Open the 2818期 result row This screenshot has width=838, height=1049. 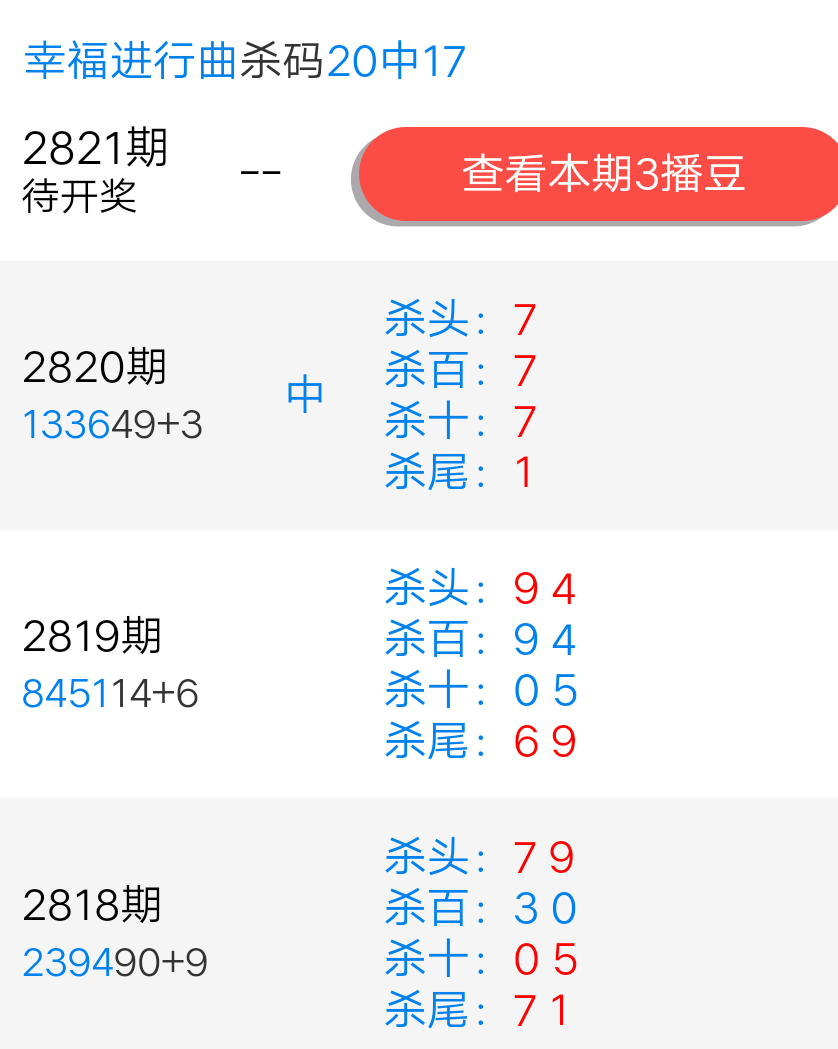(95, 906)
